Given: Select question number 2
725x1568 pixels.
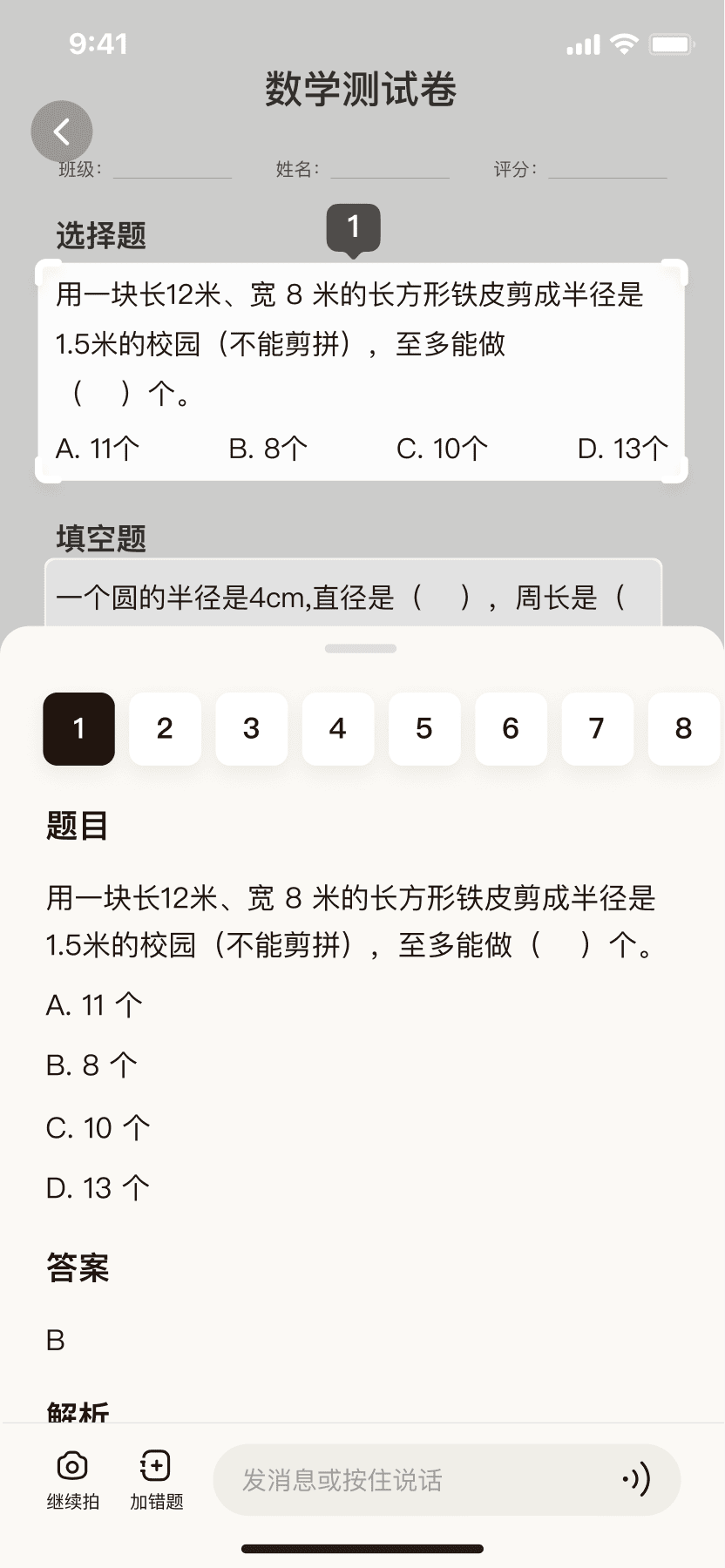Looking at the screenshot, I should pyautogui.click(x=165, y=729).
